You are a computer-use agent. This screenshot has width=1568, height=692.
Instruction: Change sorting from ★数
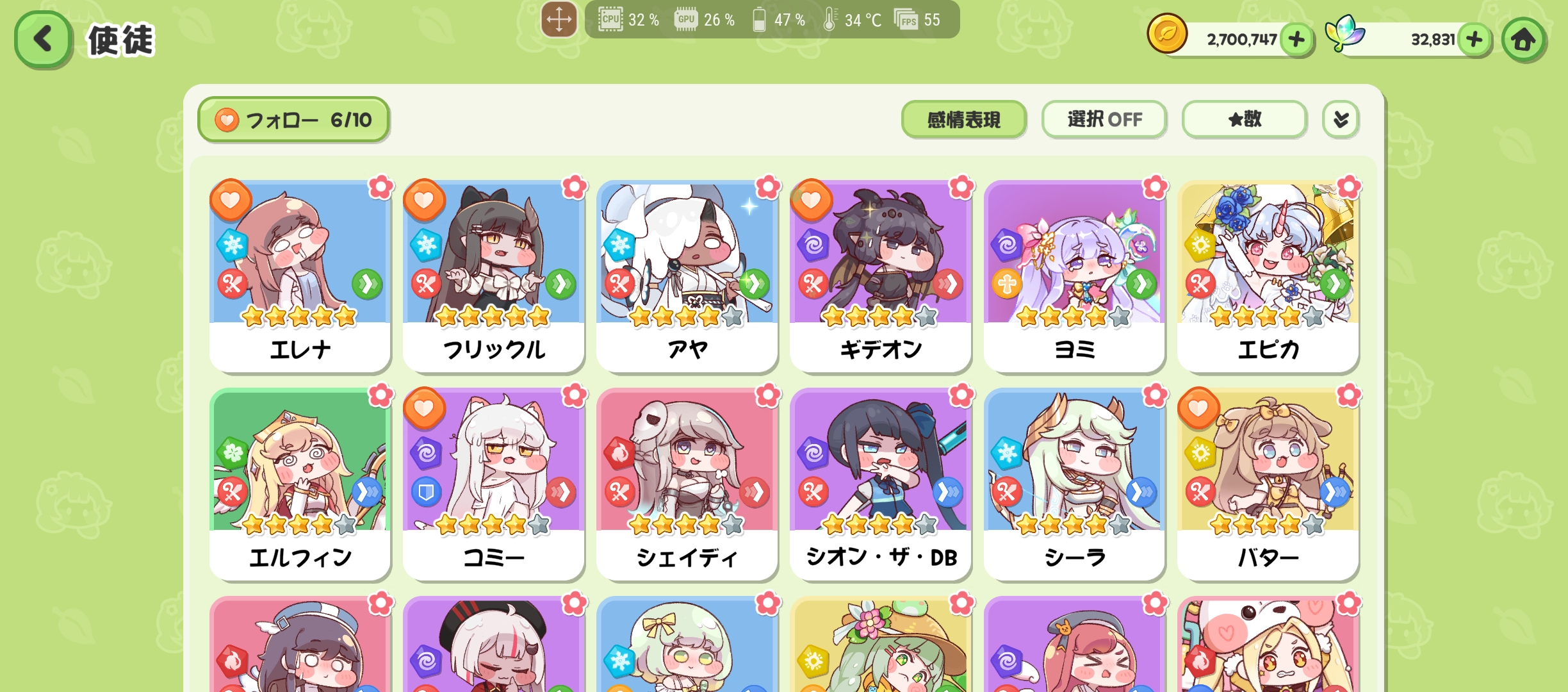(x=1244, y=120)
